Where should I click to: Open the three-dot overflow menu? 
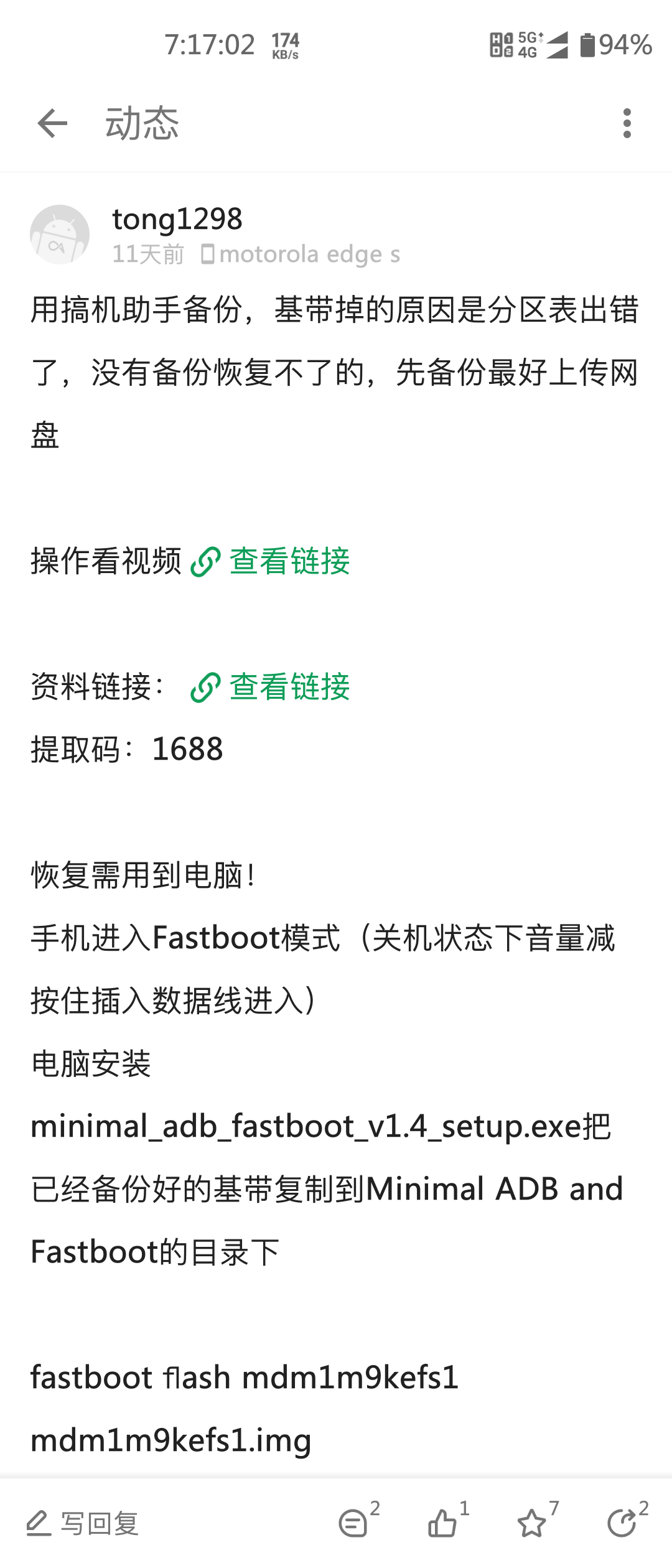pyautogui.click(x=627, y=123)
